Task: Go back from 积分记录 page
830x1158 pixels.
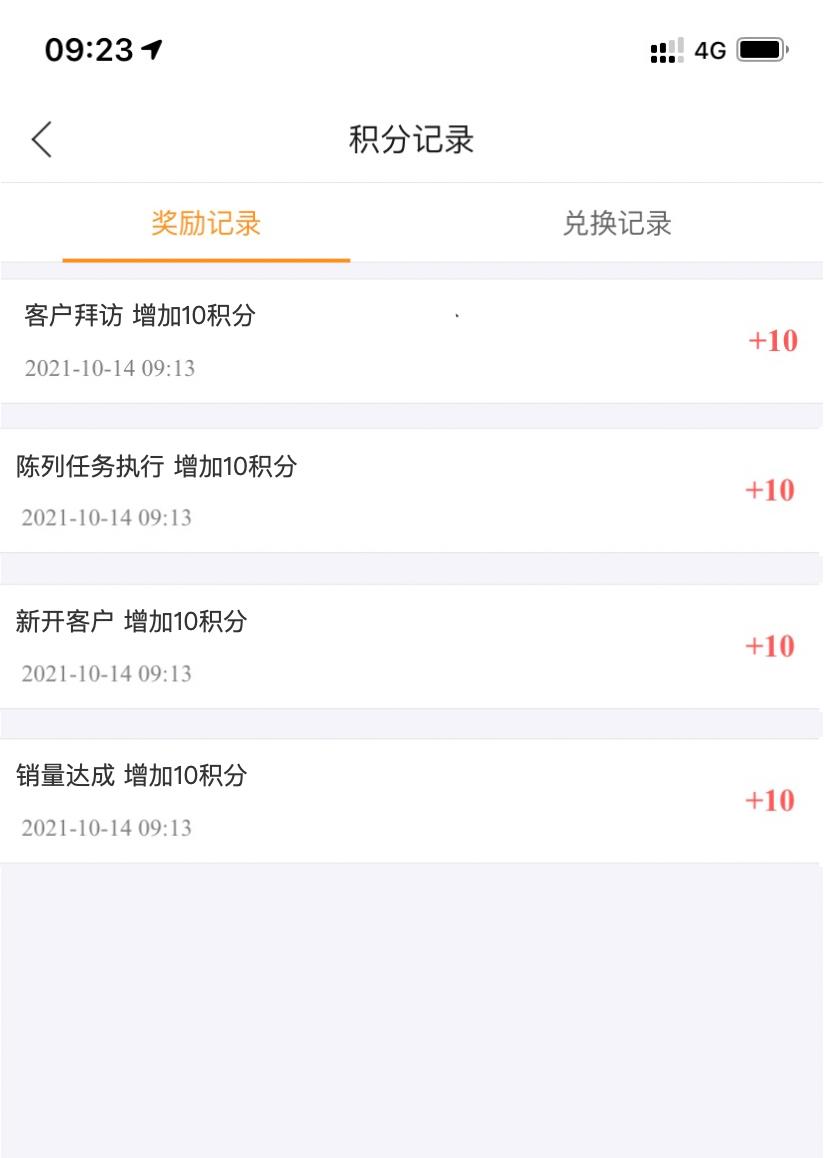Action: (41, 140)
